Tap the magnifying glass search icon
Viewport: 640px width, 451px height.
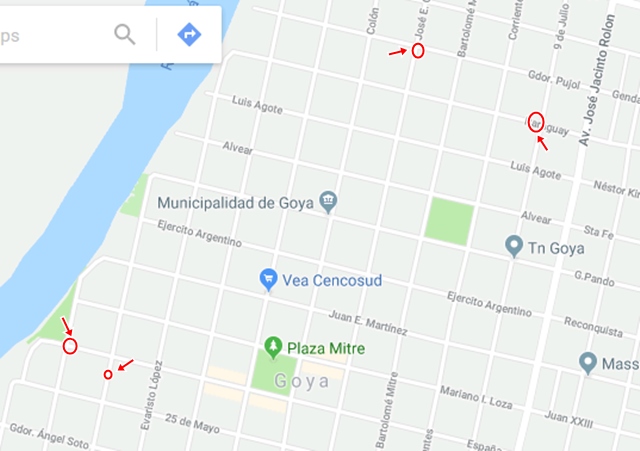pyautogui.click(x=124, y=35)
